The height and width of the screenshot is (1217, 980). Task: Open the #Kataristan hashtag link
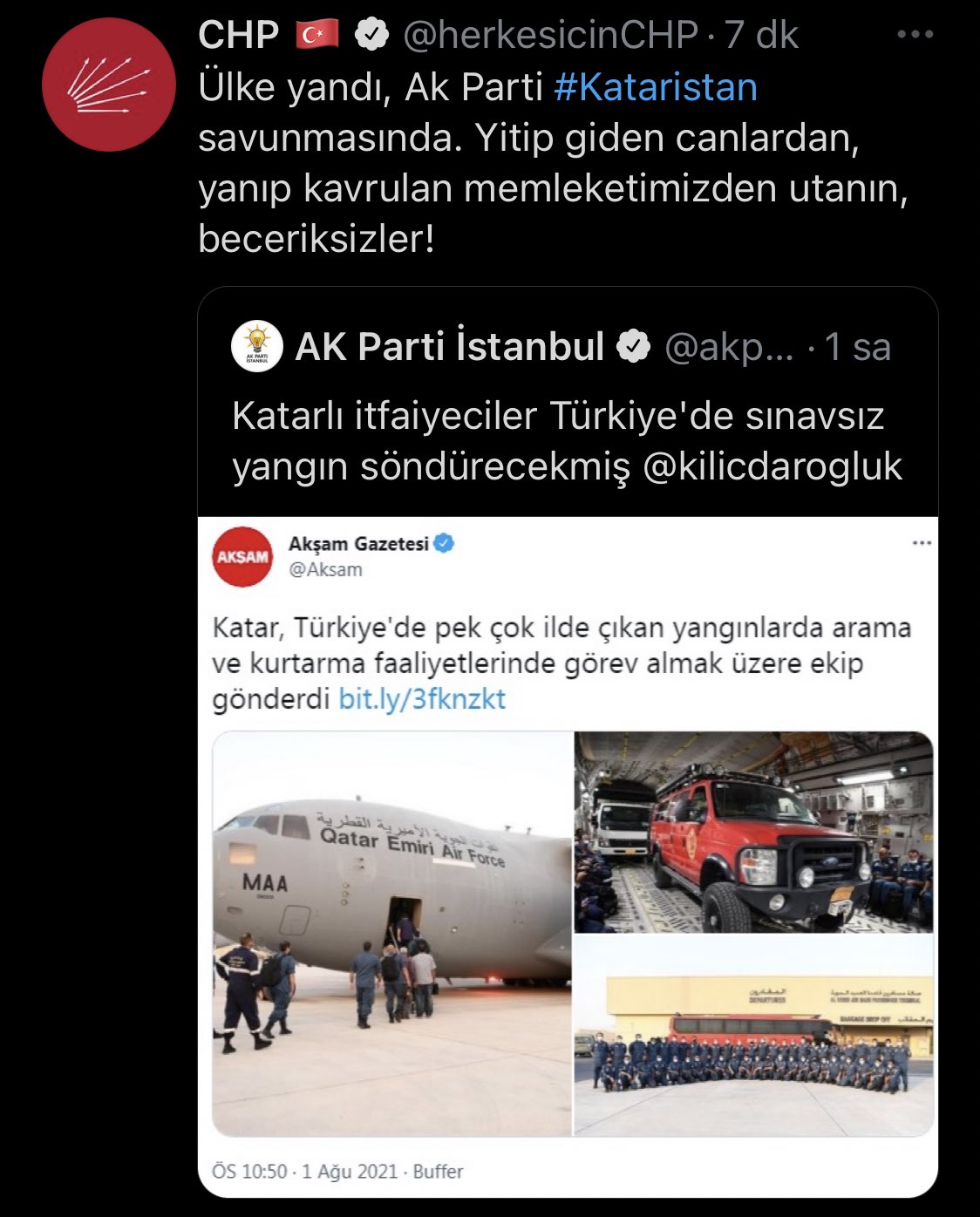655,87
